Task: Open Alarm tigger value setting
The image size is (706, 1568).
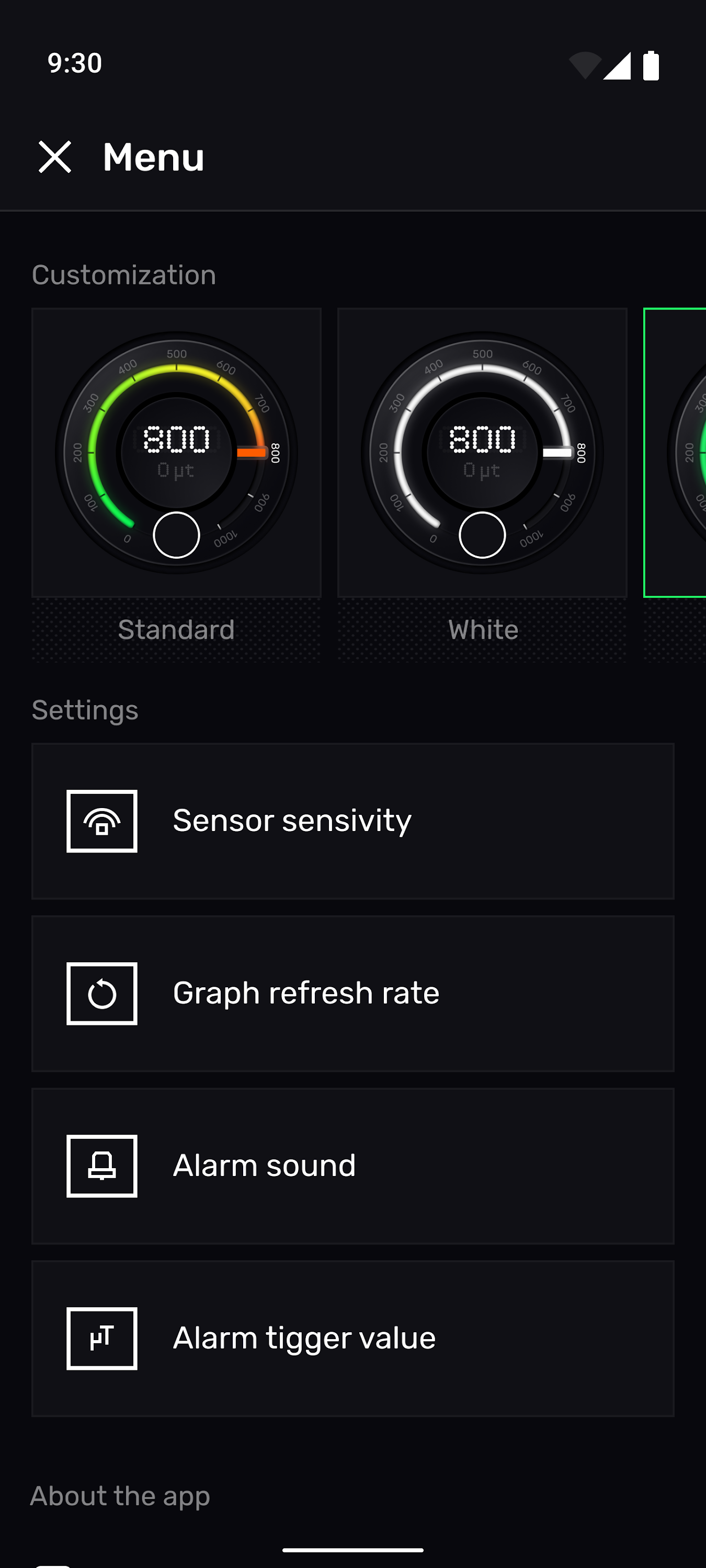Action: coord(352,1339)
